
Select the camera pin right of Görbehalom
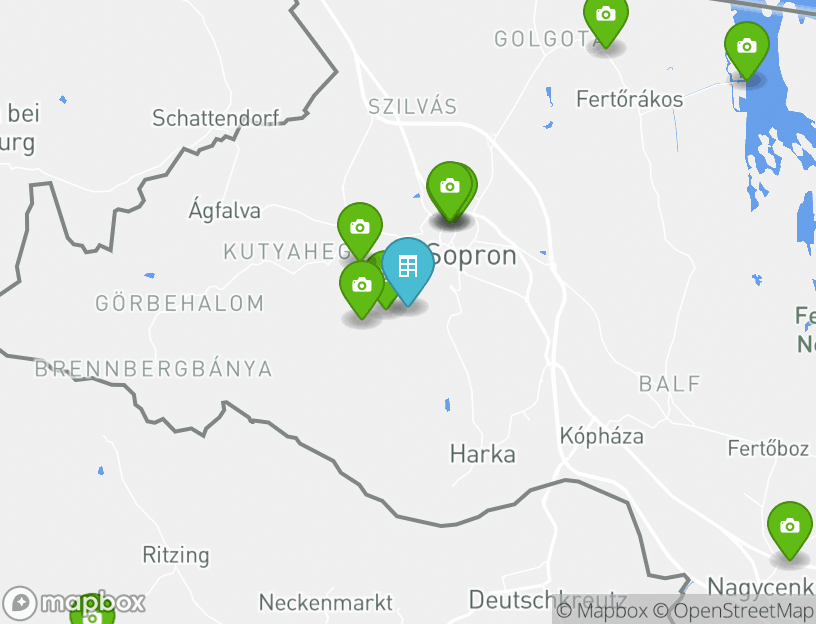coord(361,287)
